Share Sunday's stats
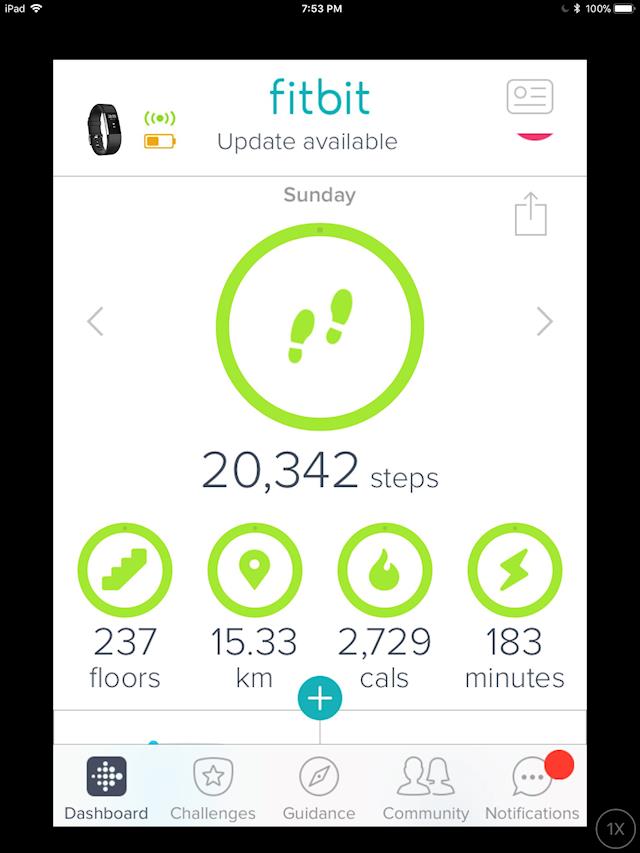Screen dimensions: 640x853 [531, 214]
